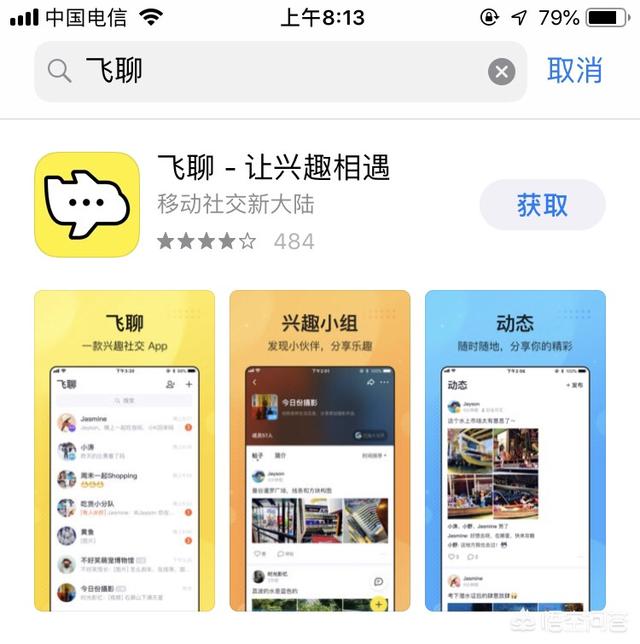Cancel the search with 取消

[575, 70]
